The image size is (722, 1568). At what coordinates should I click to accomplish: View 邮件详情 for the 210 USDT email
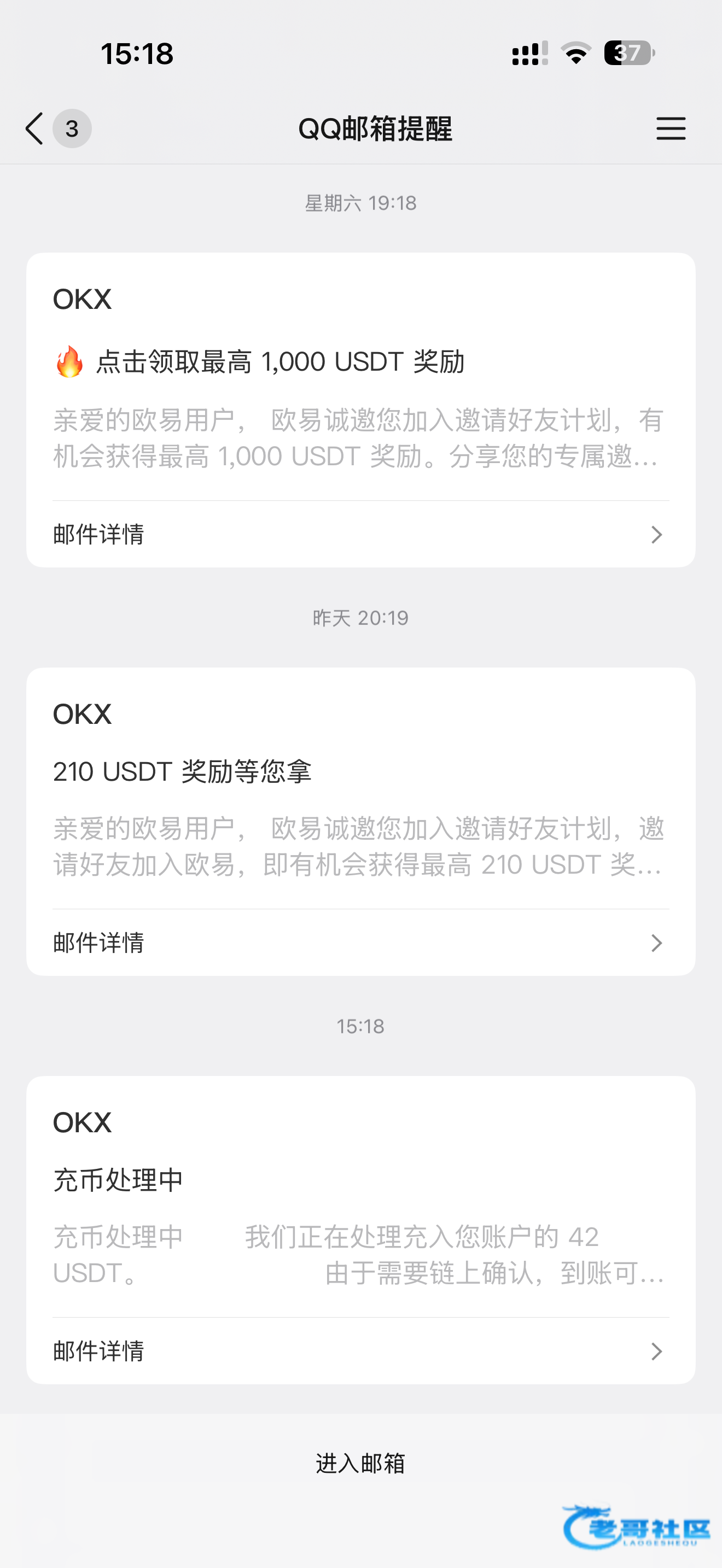coord(360,943)
